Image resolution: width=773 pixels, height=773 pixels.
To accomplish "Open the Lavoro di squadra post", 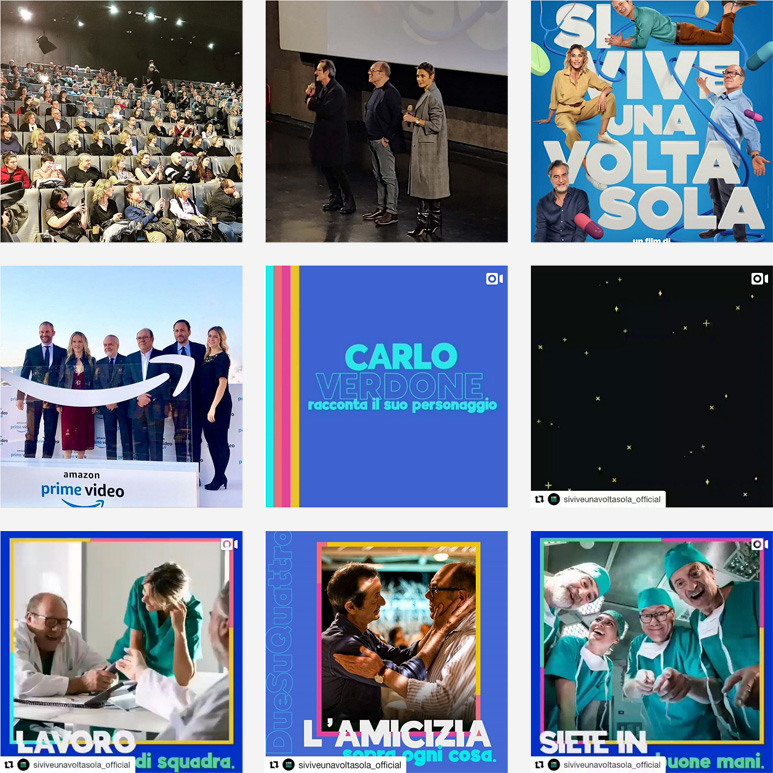I will [121, 651].
